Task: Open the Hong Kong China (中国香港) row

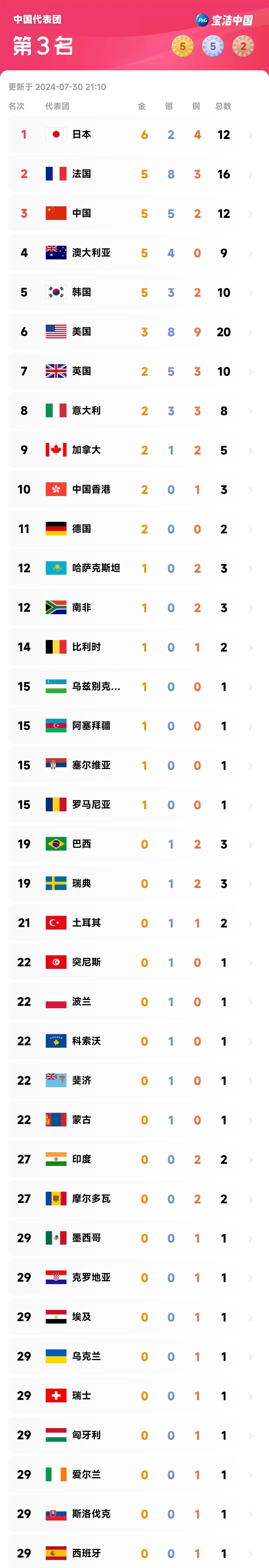Action: click(134, 489)
